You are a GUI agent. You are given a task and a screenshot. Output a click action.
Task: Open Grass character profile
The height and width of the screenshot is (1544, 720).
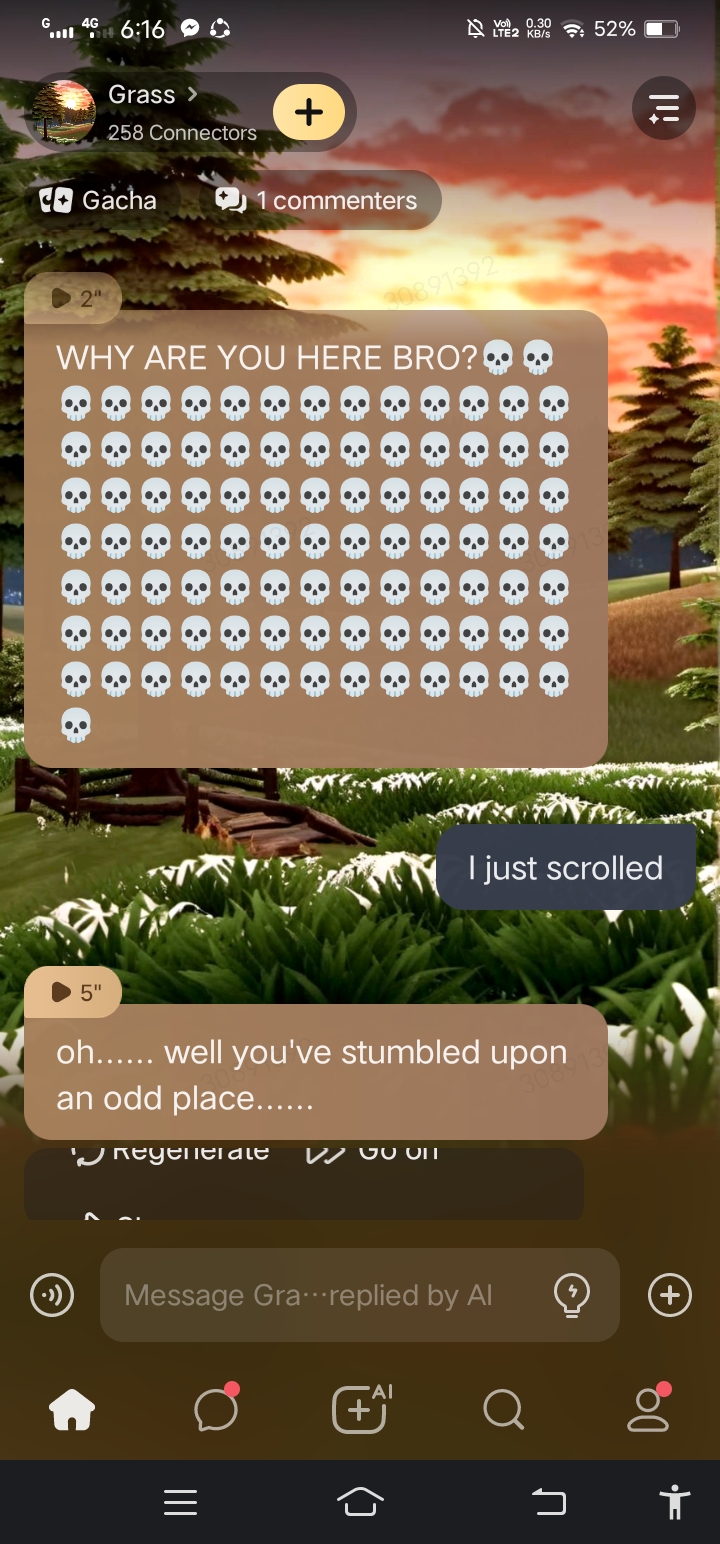[140, 111]
